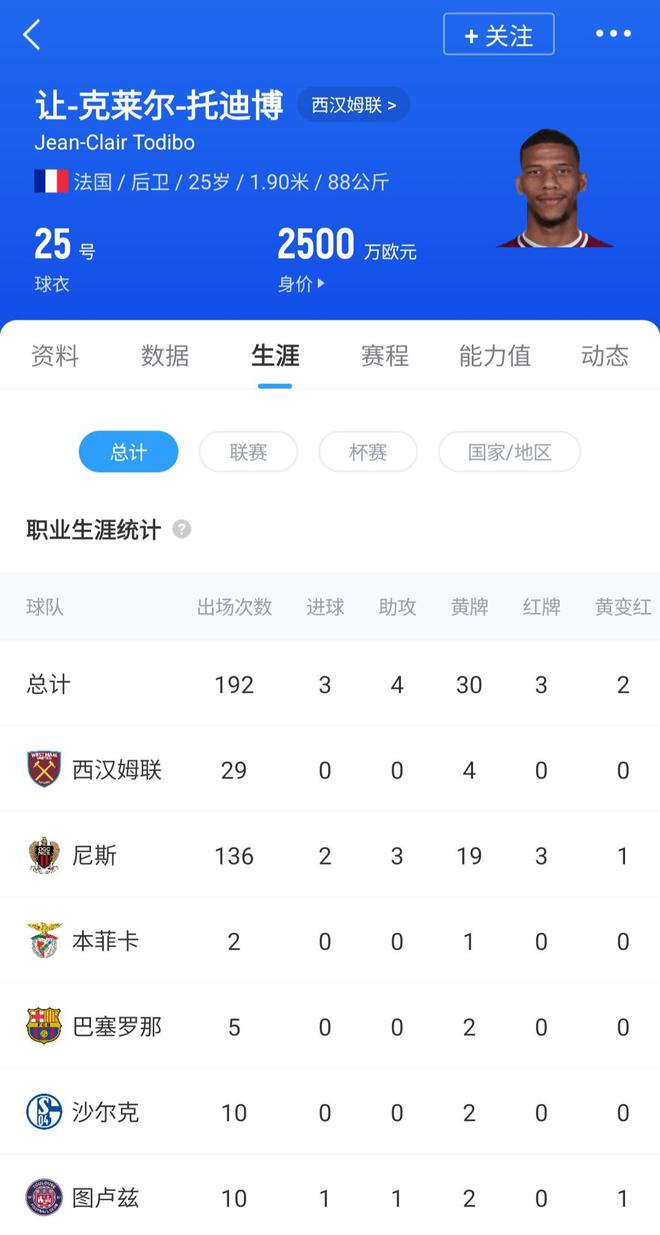Open the three-dot overflow menu

point(613,34)
